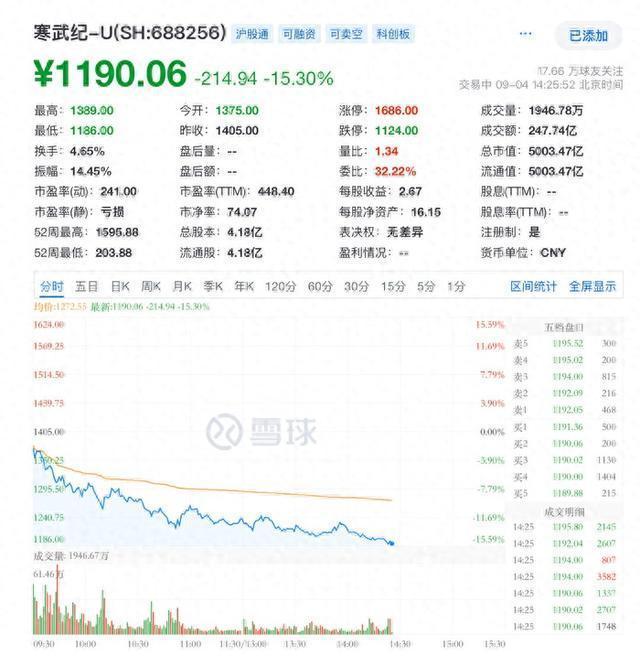Show the 日K candlestick chart

(120, 287)
